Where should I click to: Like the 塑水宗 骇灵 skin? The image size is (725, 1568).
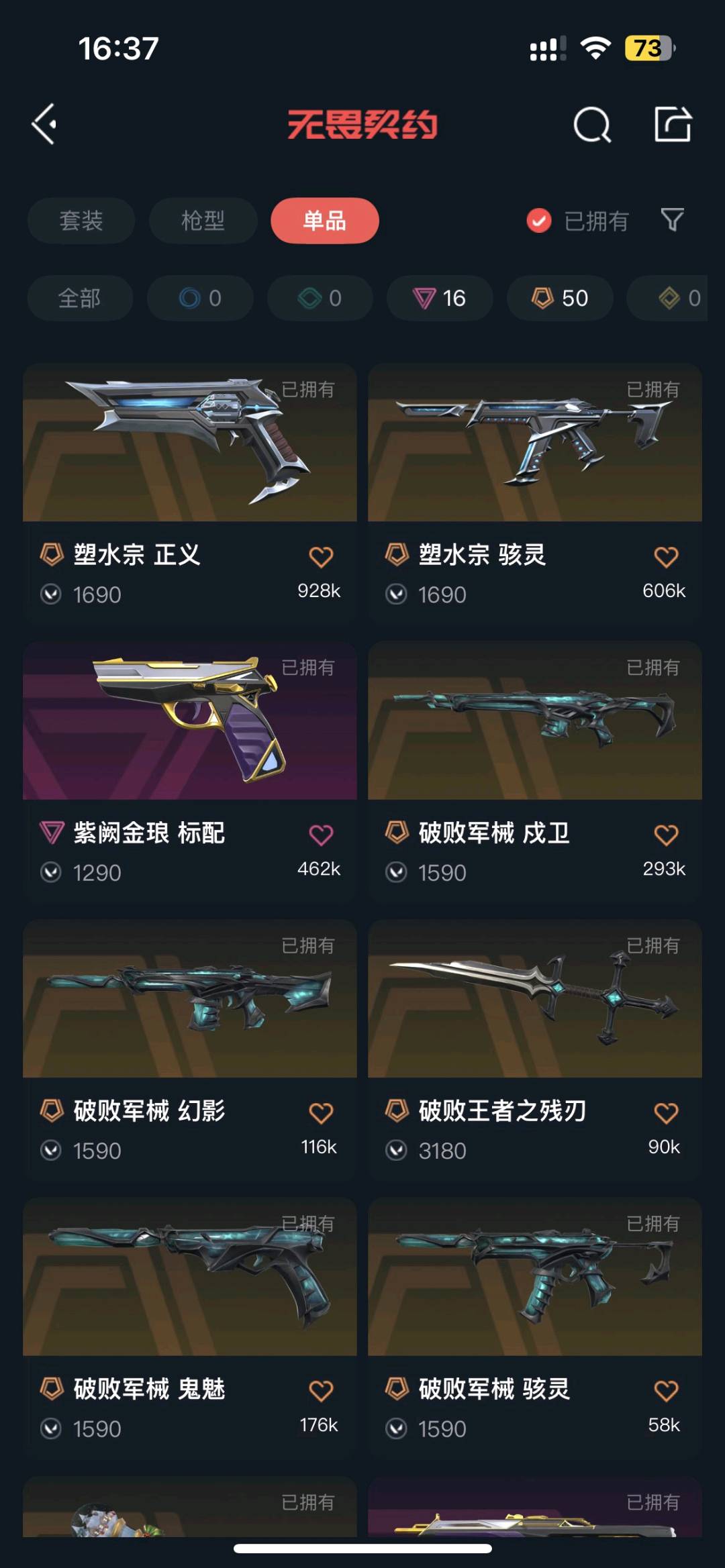click(x=666, y=557)
